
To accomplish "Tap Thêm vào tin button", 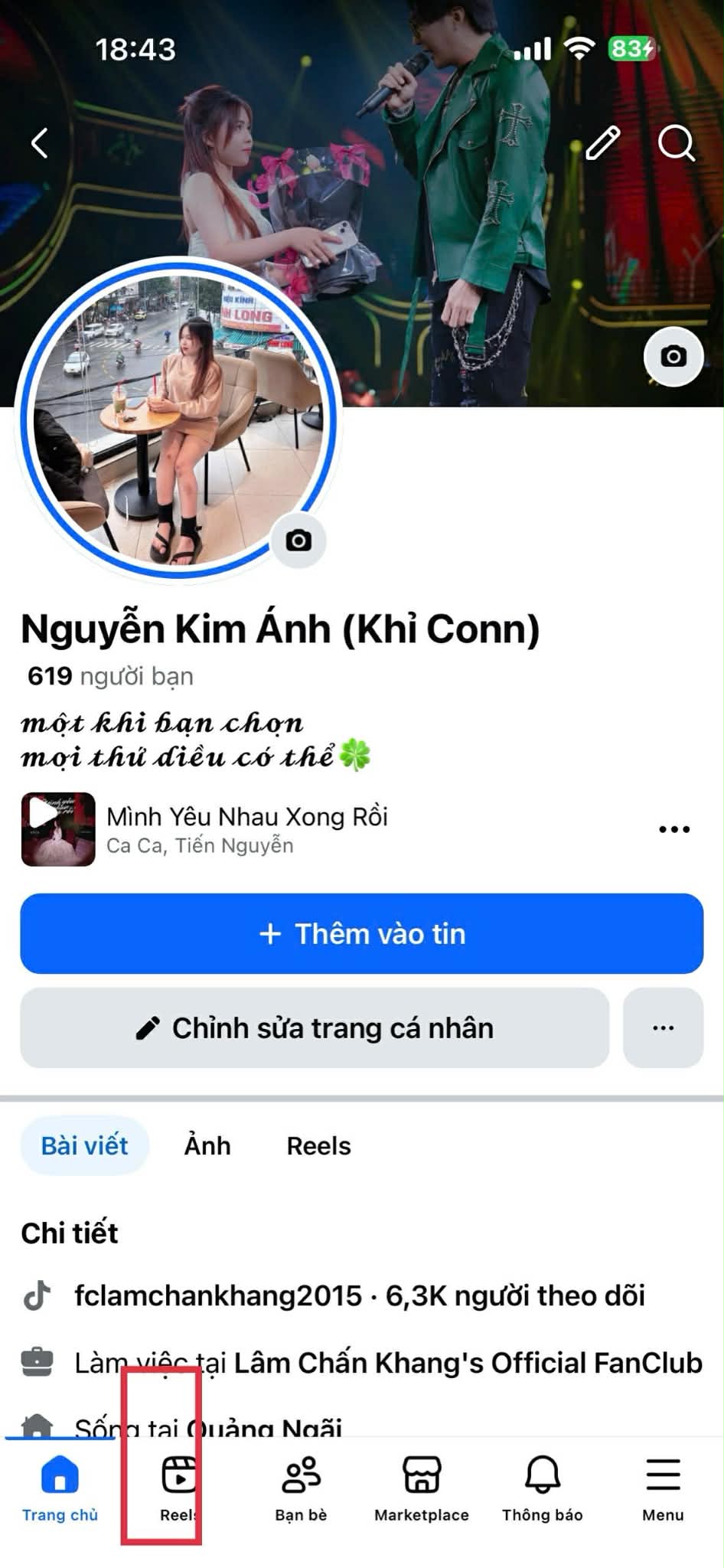I will click(361, 934).
